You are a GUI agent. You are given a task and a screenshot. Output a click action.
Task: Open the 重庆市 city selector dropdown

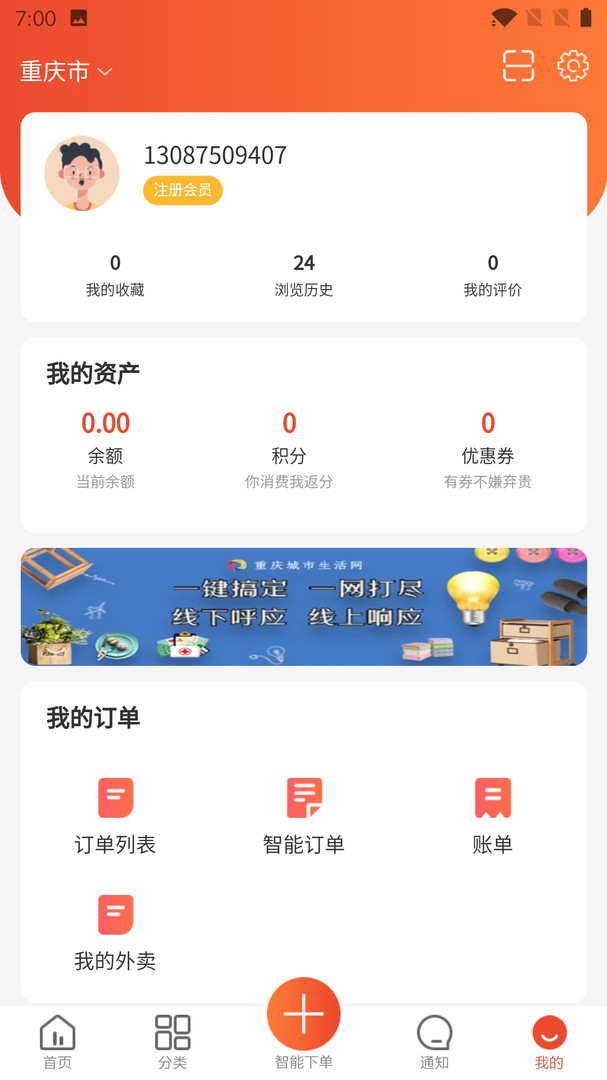tap(66, 71)
